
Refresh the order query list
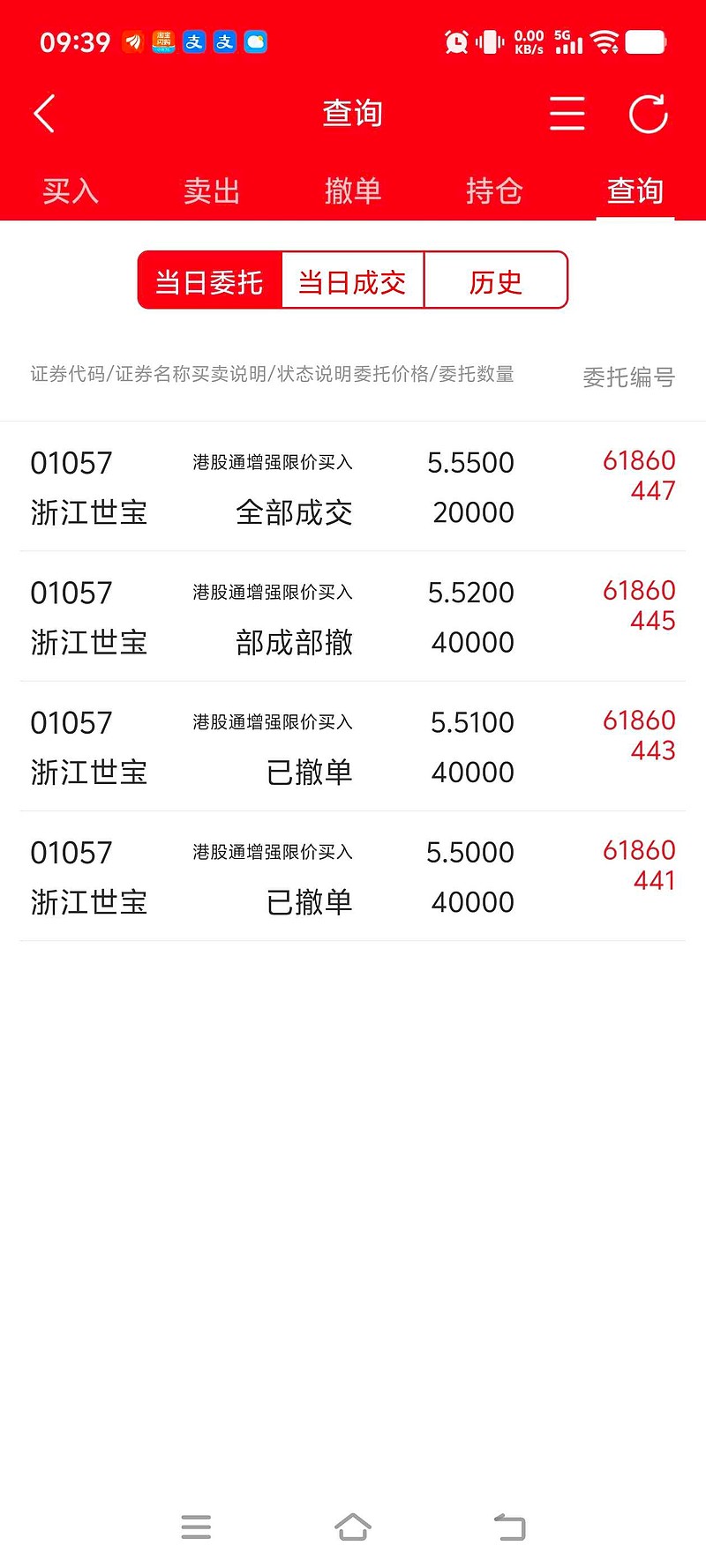648,114
